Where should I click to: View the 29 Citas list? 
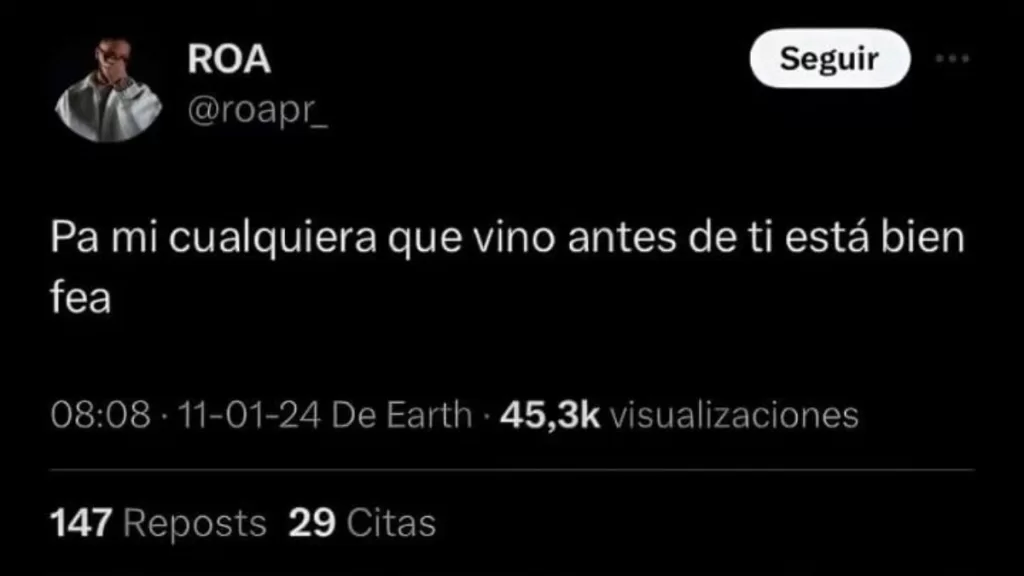(362, 522)
